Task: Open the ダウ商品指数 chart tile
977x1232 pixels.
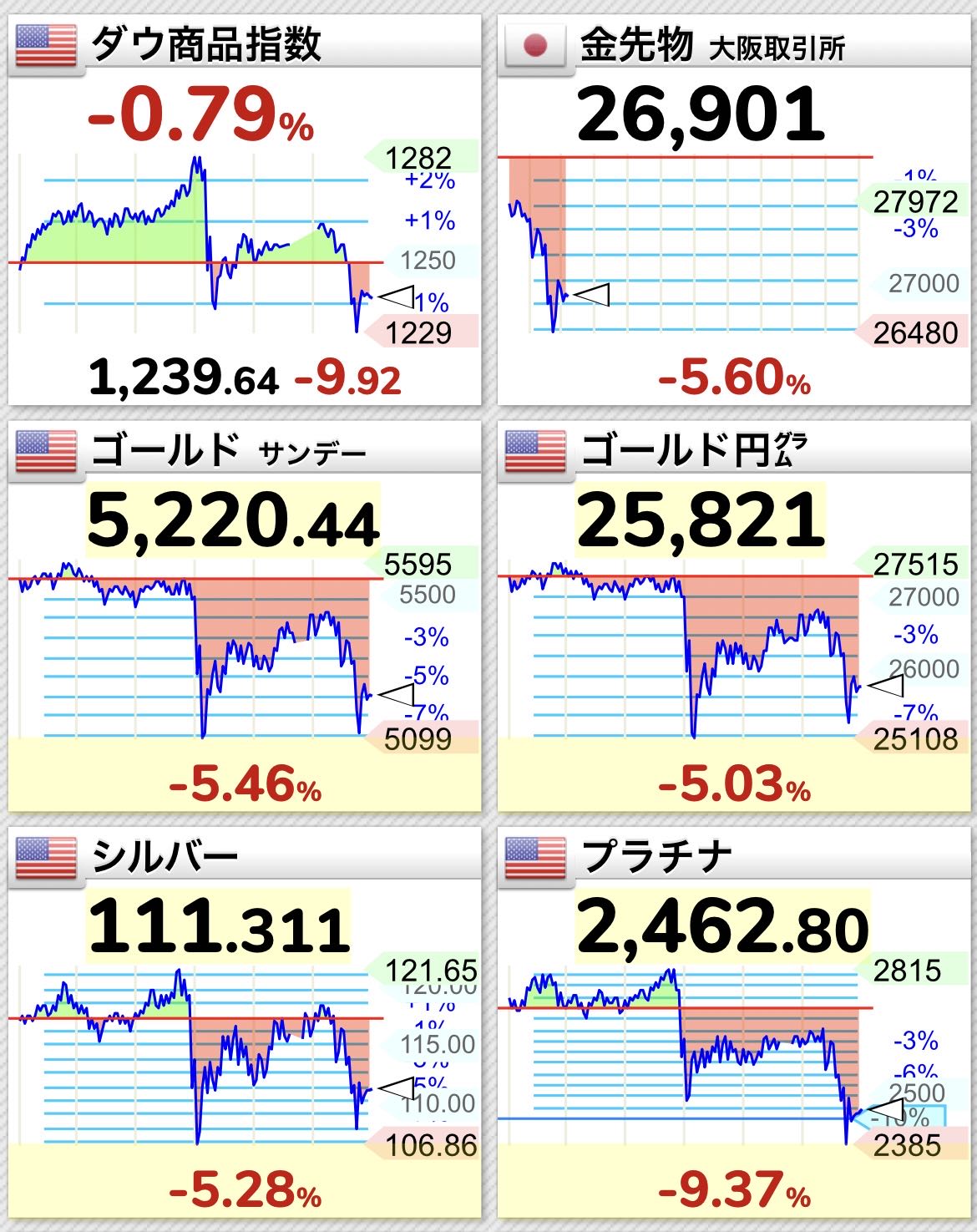Action: point(245,209)
